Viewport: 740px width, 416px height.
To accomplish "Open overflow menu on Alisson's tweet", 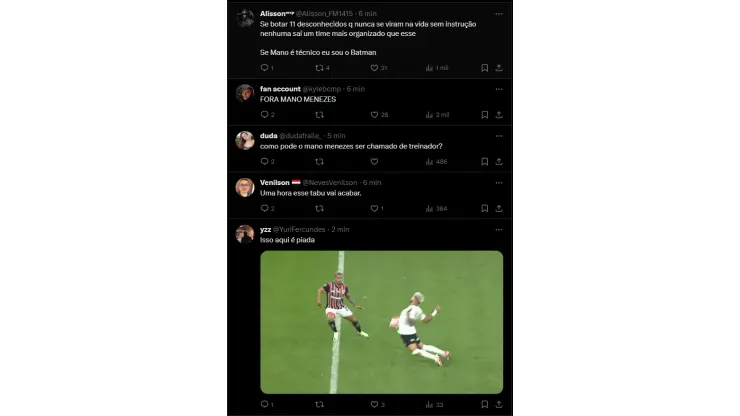I will click(498, 13).
